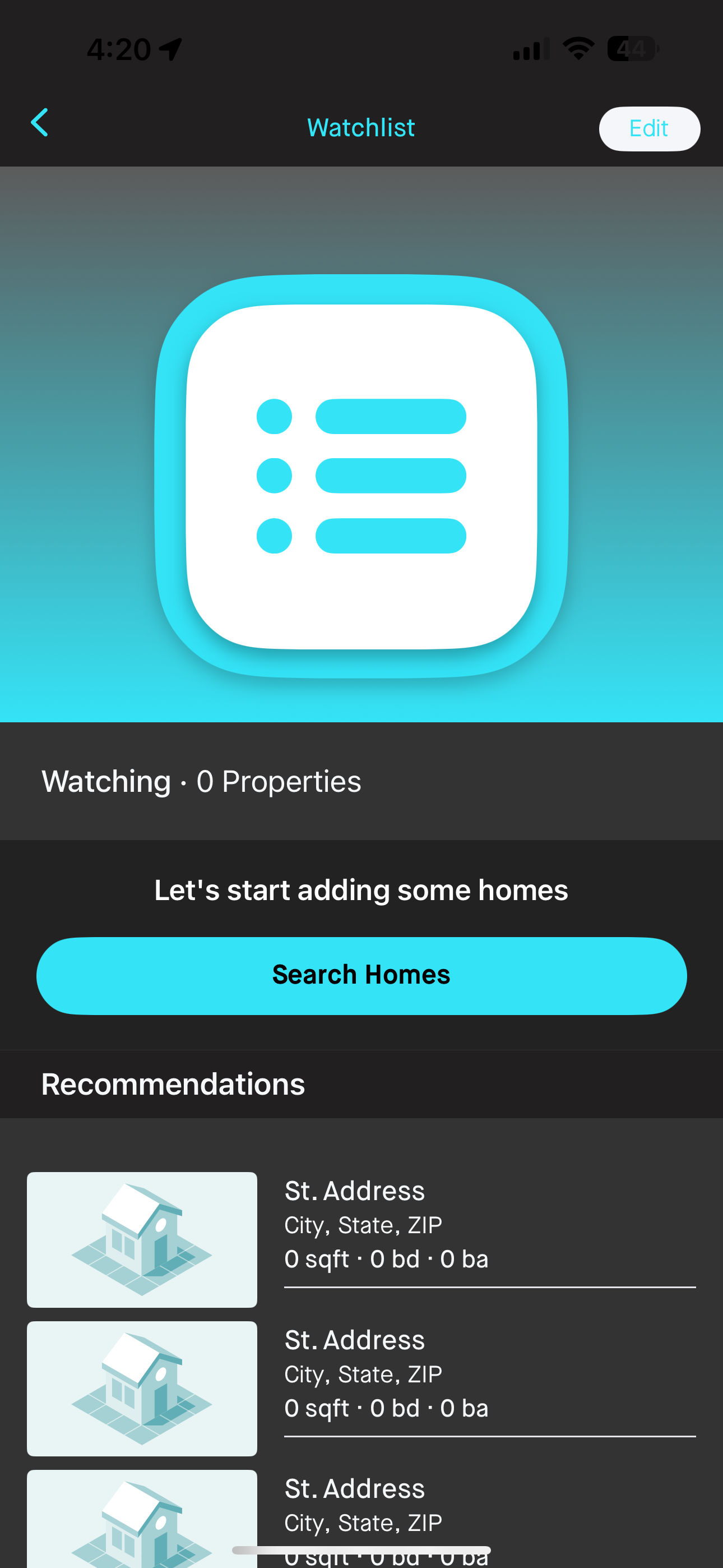The height and width of the screenshot is (1568, 723).
Task: Tap Search Homes to find properties
Action: 361,975
